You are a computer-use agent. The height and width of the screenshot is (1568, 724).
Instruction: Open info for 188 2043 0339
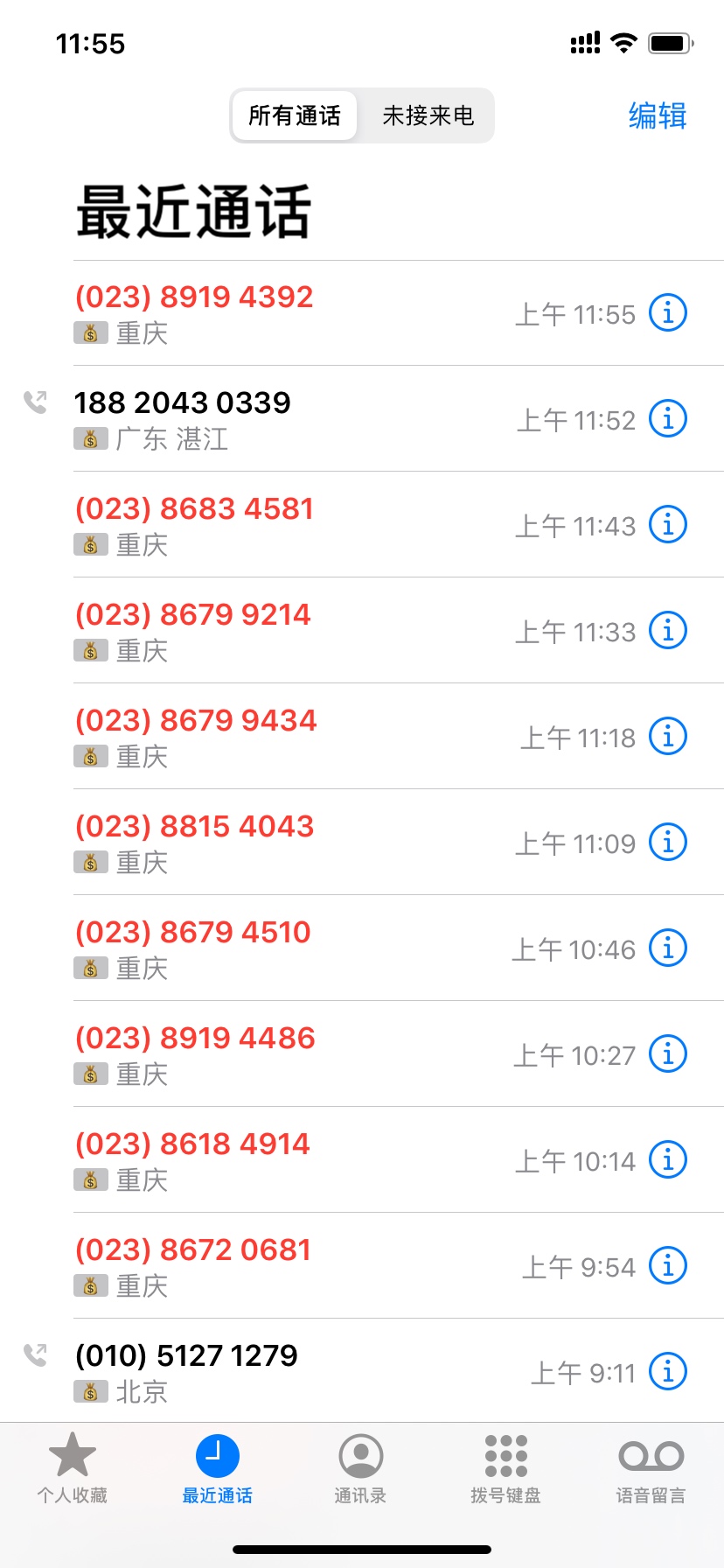coord(668,418)
